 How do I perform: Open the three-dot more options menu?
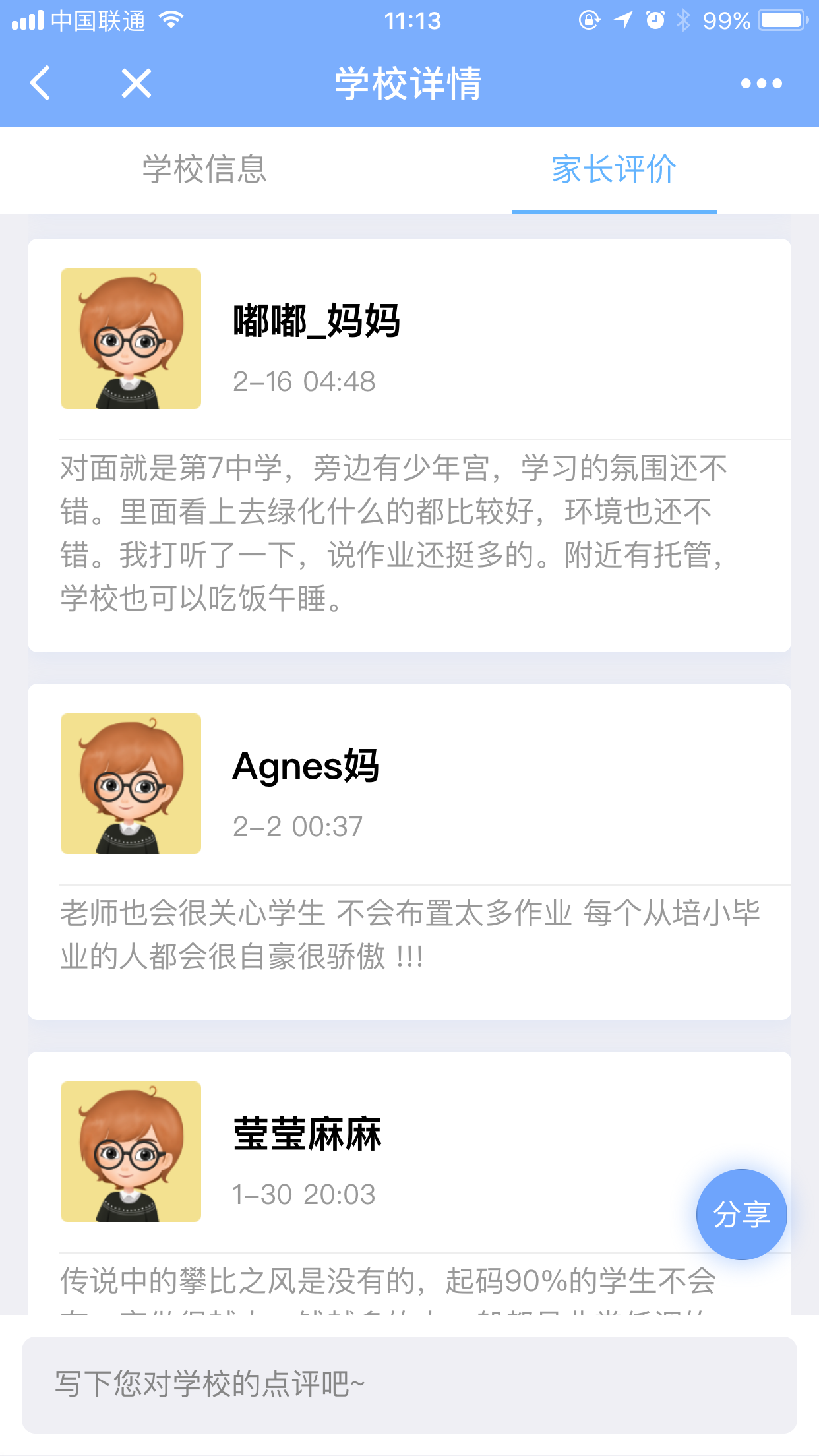click(761, 84)
